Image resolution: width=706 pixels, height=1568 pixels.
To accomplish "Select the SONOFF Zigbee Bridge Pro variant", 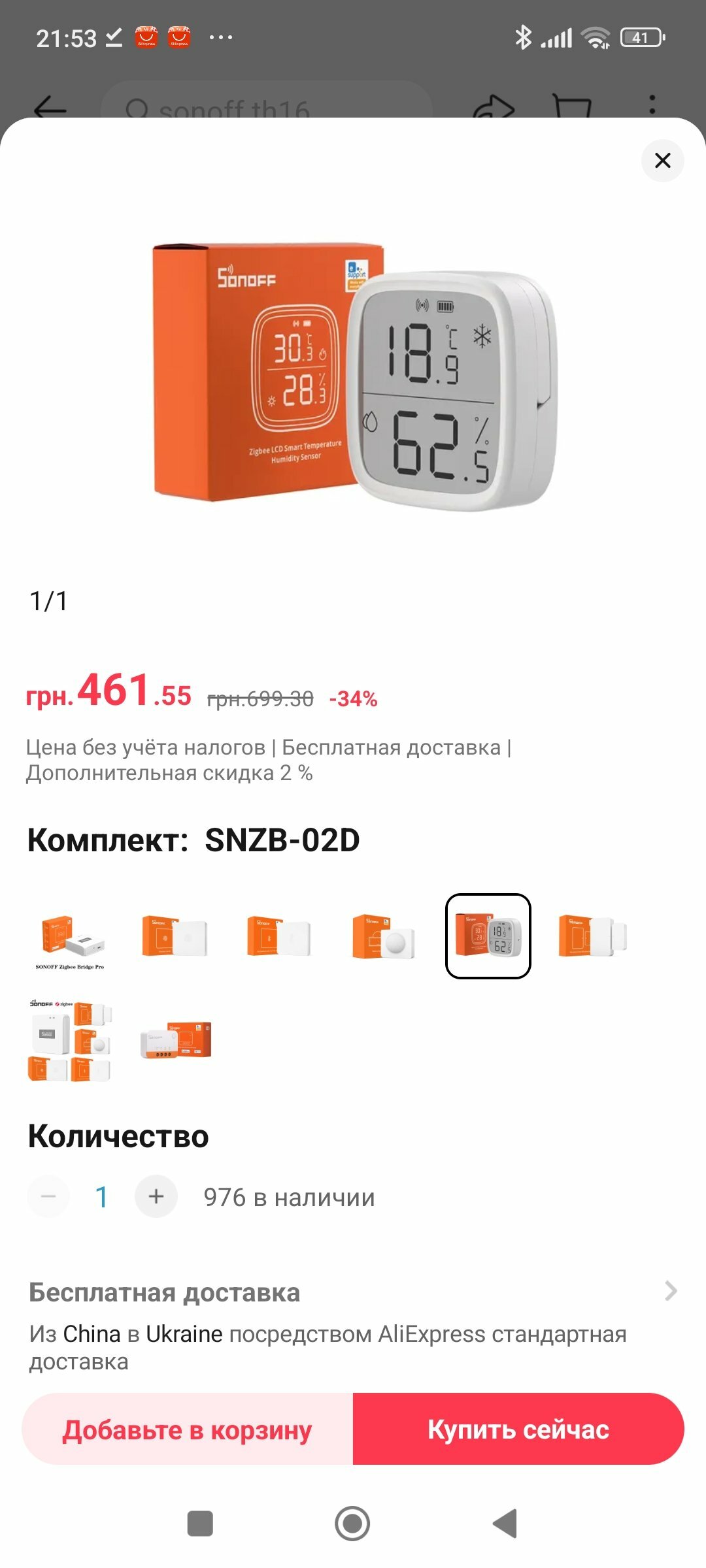I will pos(69,936).
